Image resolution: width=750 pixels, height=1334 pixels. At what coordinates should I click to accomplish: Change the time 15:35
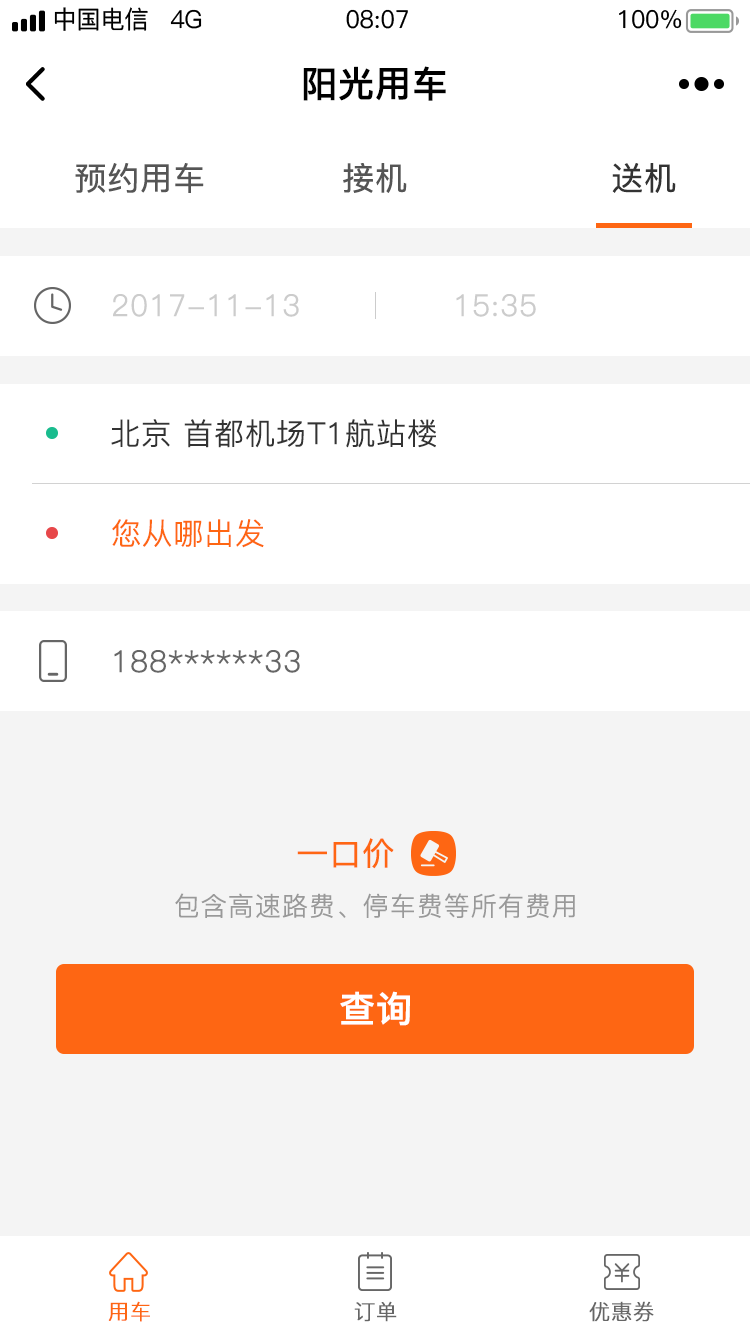click(496, 306)
